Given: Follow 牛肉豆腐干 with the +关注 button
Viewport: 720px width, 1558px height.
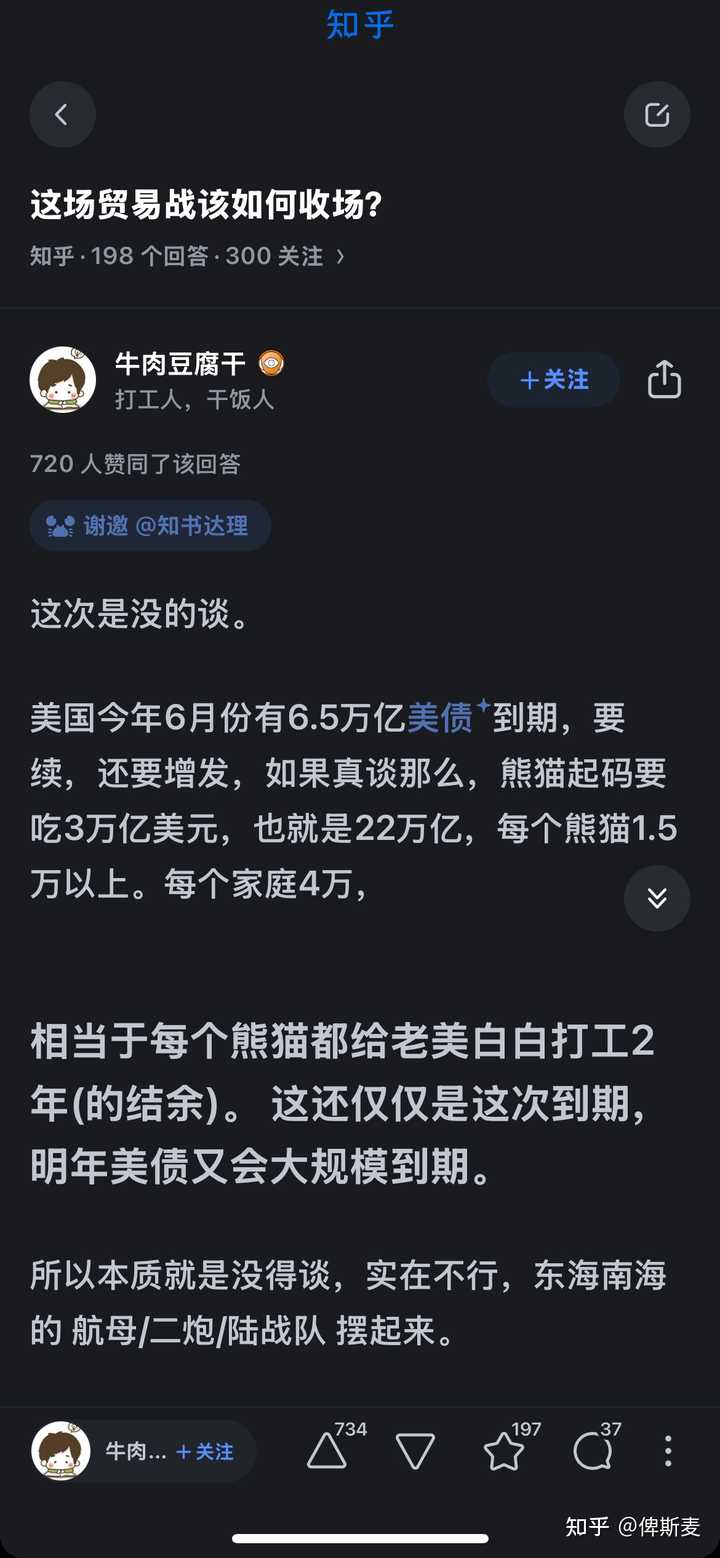Looking at the screenshot, I should pos(554,380).
